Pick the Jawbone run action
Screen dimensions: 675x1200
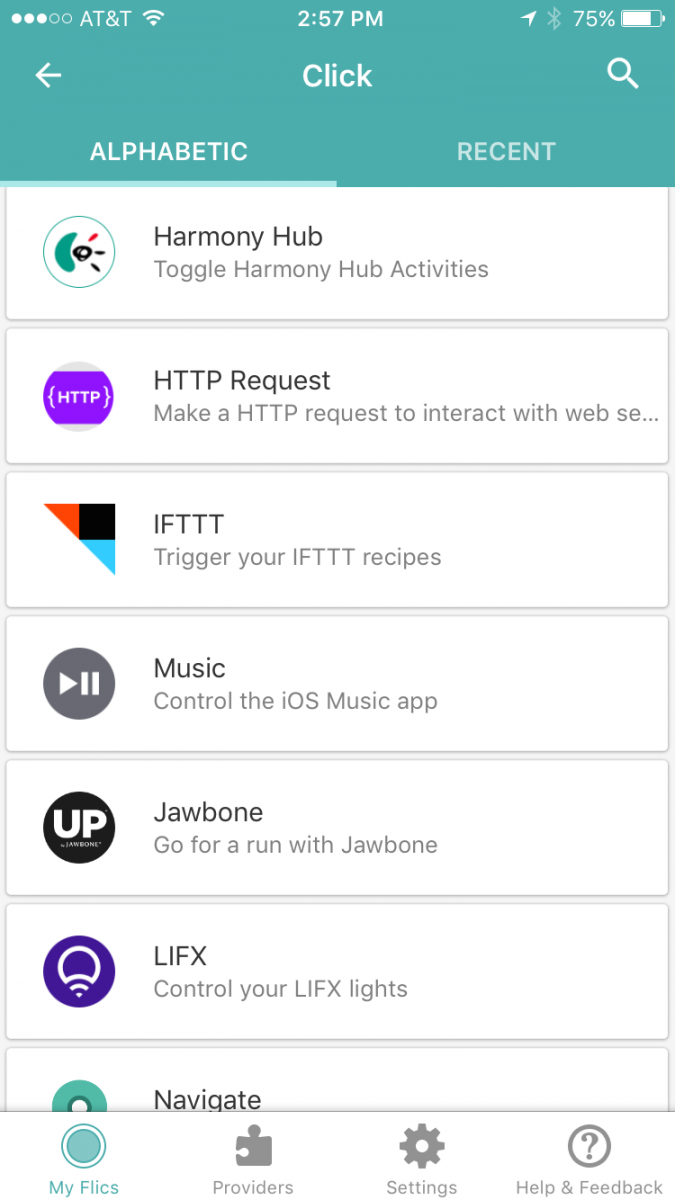click(x=337, y=828)
